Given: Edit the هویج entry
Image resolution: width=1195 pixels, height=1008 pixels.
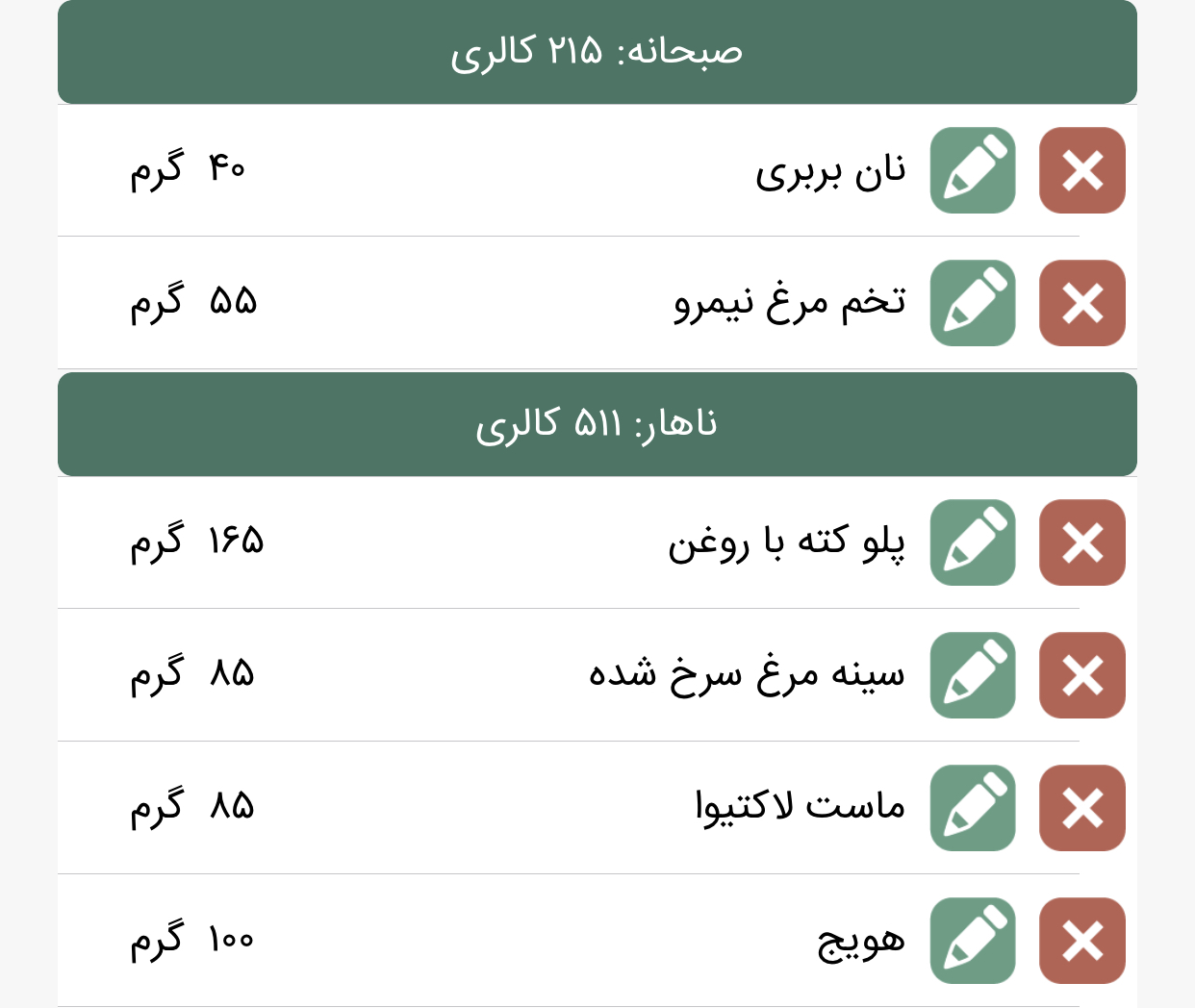Looking at the screenshot, I should tap(973, 941).
